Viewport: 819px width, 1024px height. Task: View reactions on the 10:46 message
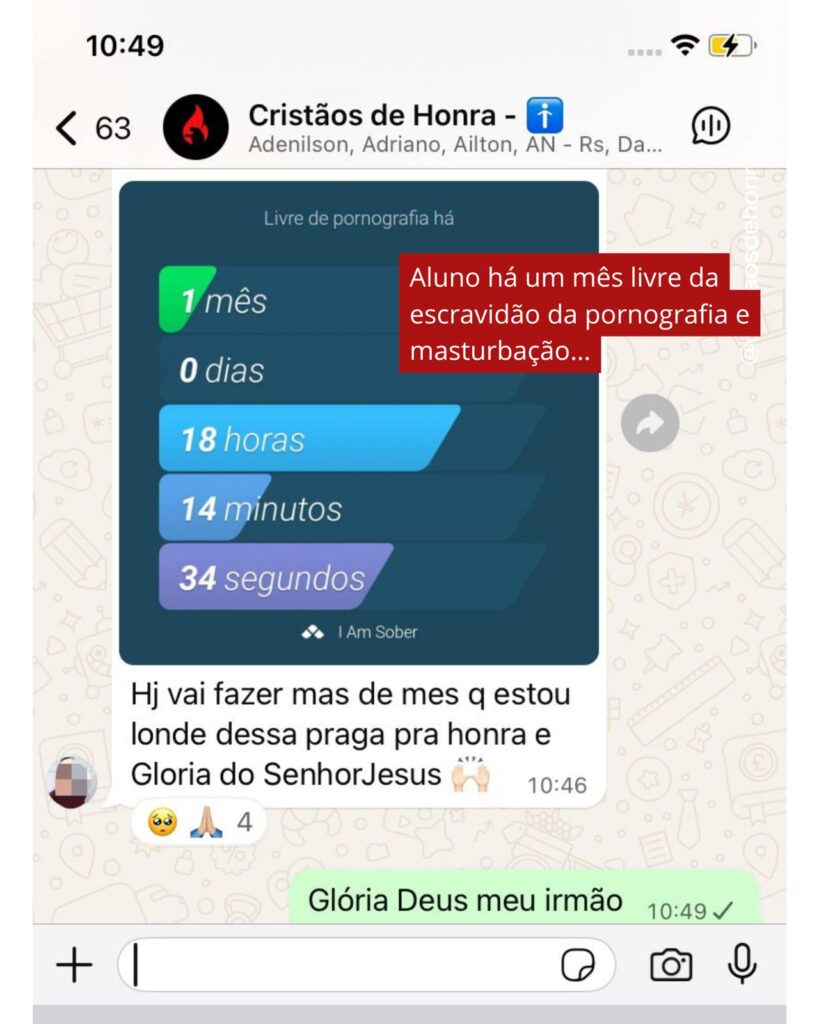(199, 822)
